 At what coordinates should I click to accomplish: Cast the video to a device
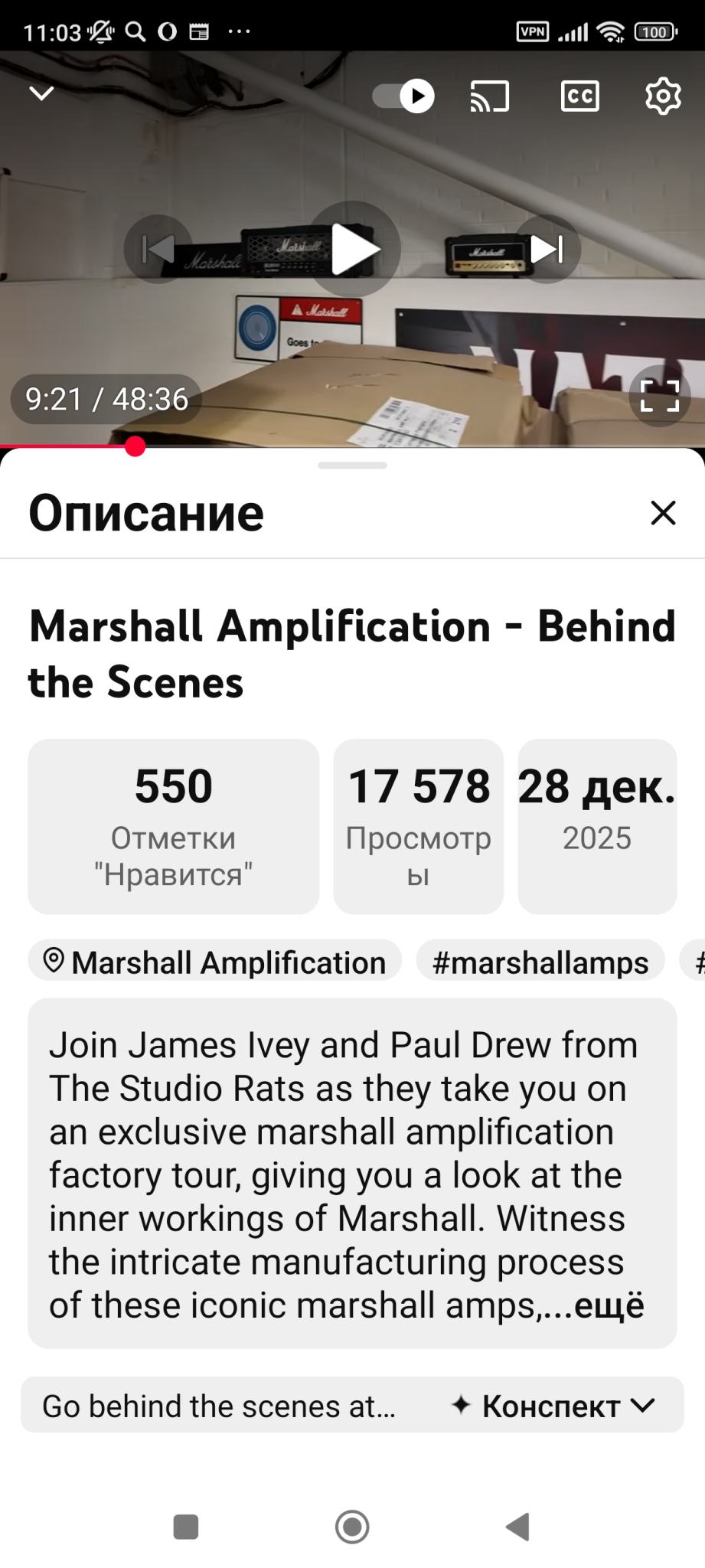click(x=490, y=96)
